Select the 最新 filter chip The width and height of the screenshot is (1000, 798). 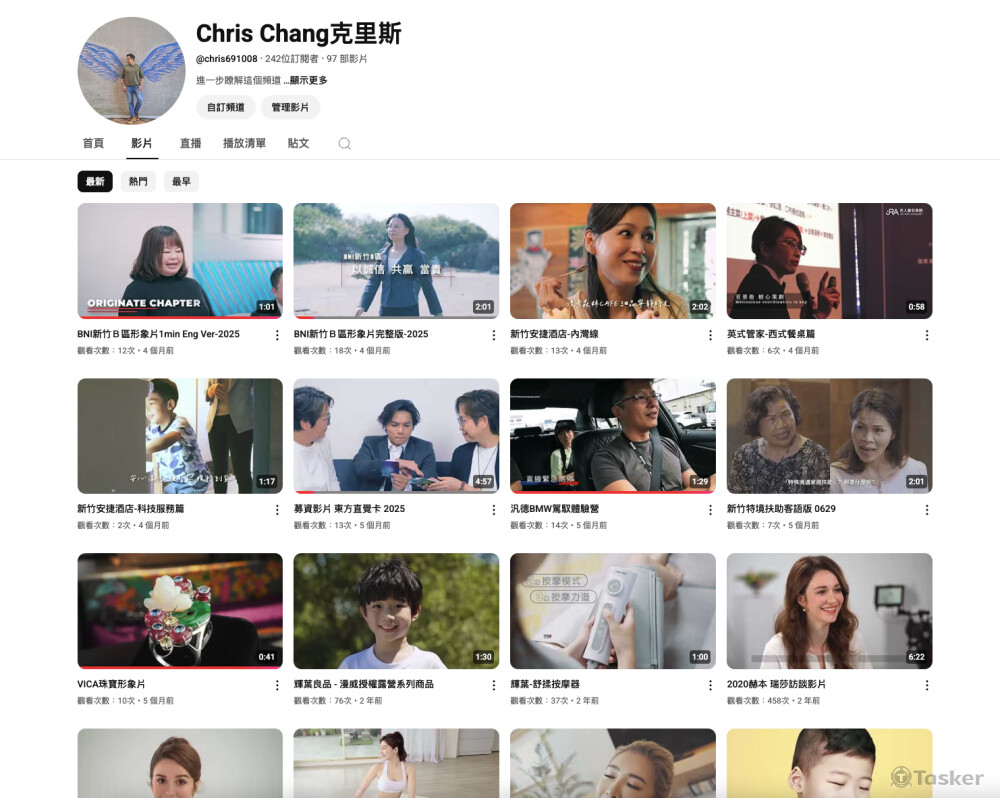(95, 181)
